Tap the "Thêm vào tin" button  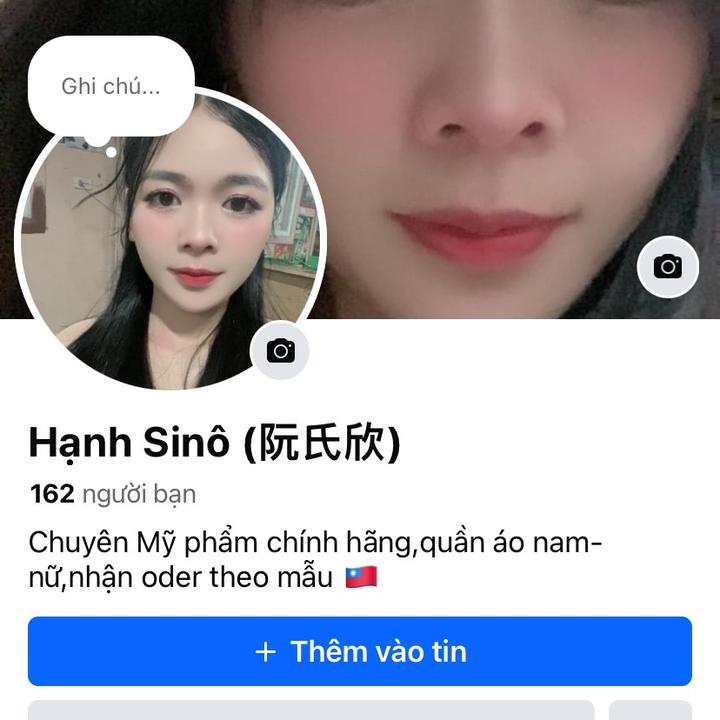click(360, 652)
